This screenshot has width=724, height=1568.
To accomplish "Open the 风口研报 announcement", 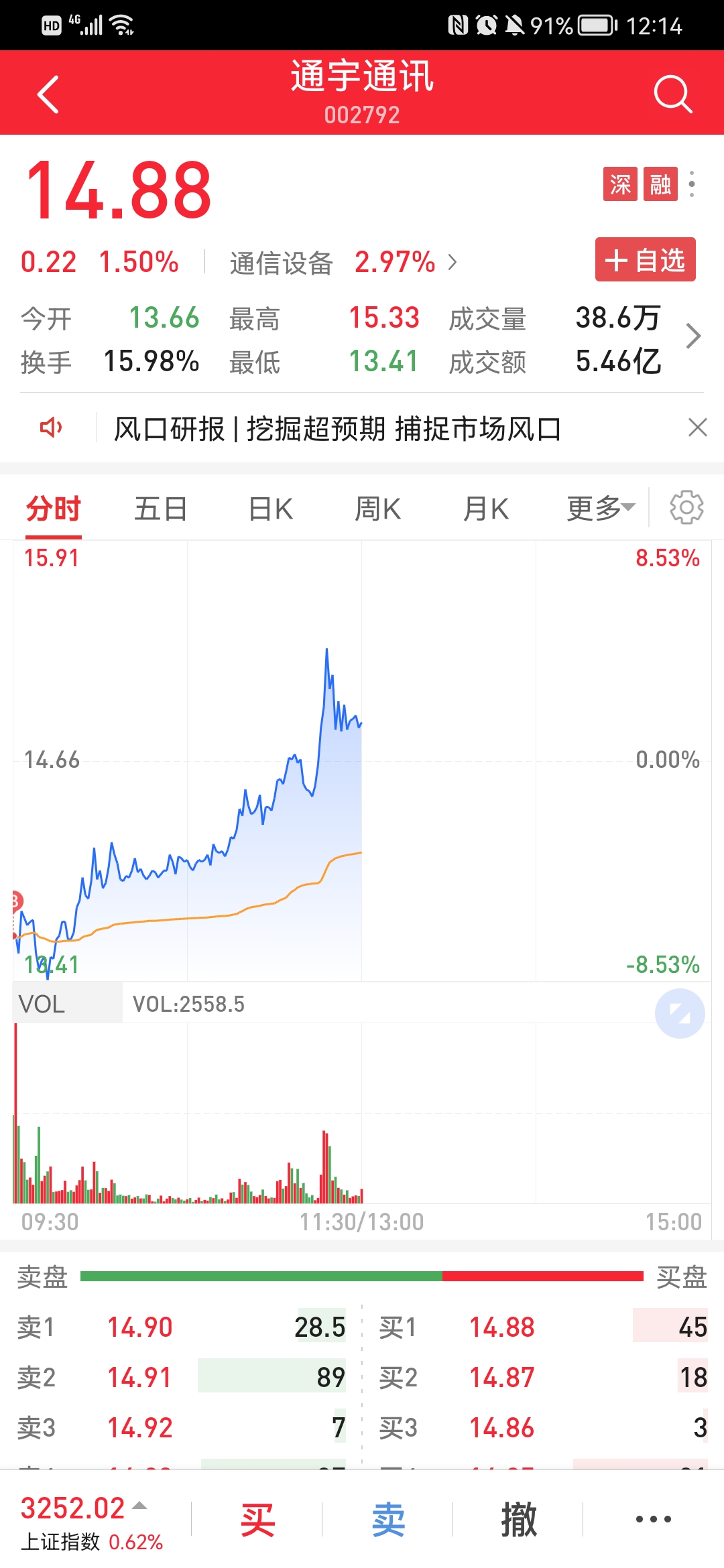I will point(337,429).
